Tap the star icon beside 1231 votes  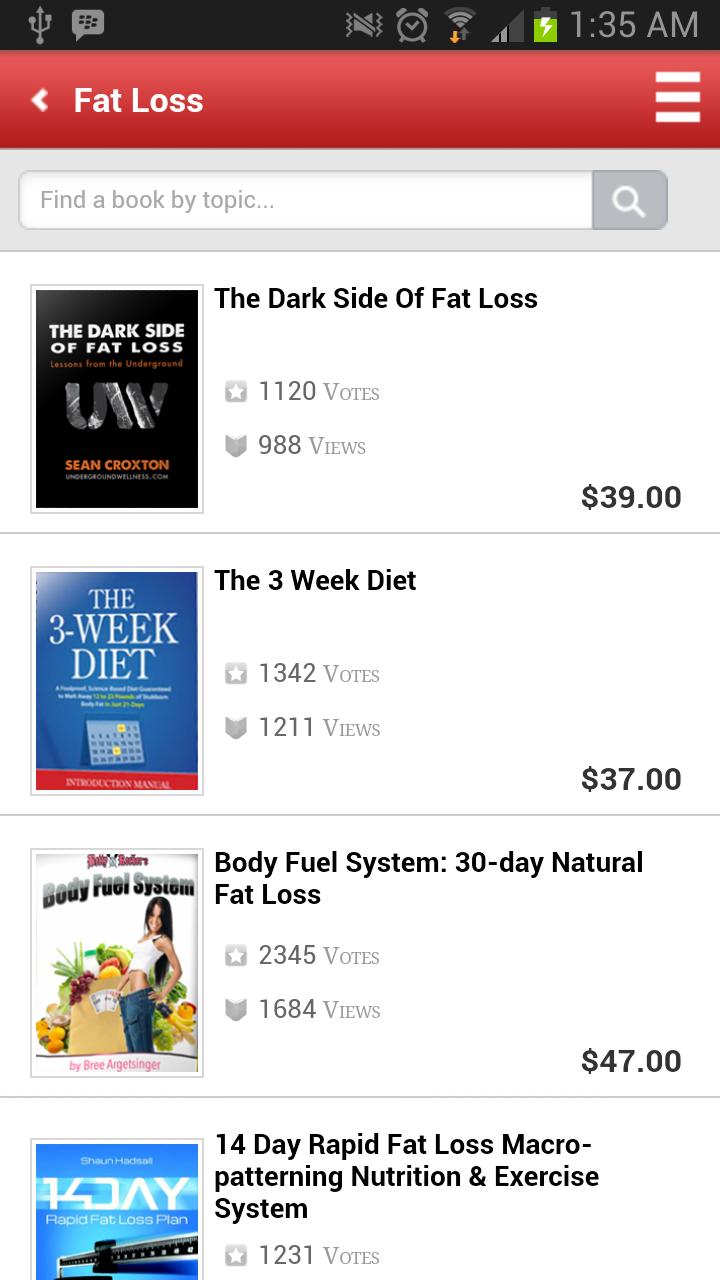pyautogui.click(x=237, y=1255)
